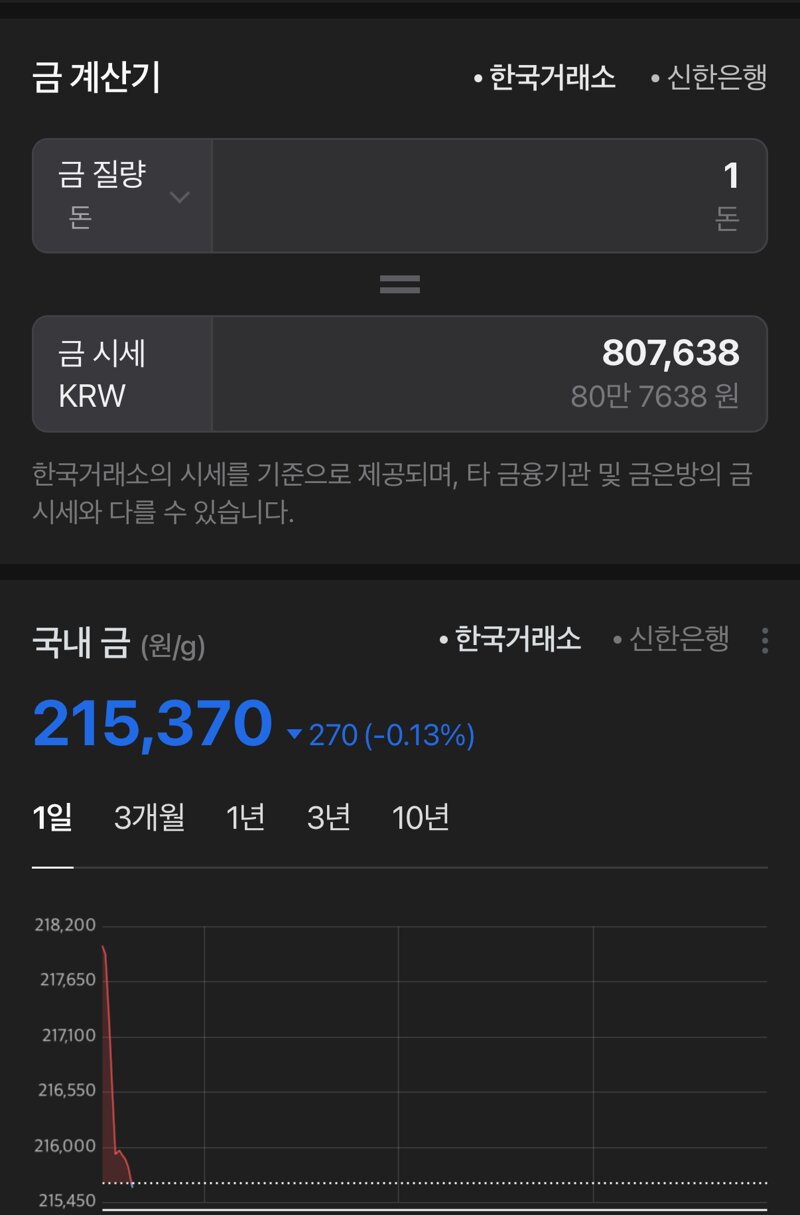This screenshot has width=800, height=1215.
Task: Show the 3개월 chart period
Action: pyautogui.click(x=150, y=818)
